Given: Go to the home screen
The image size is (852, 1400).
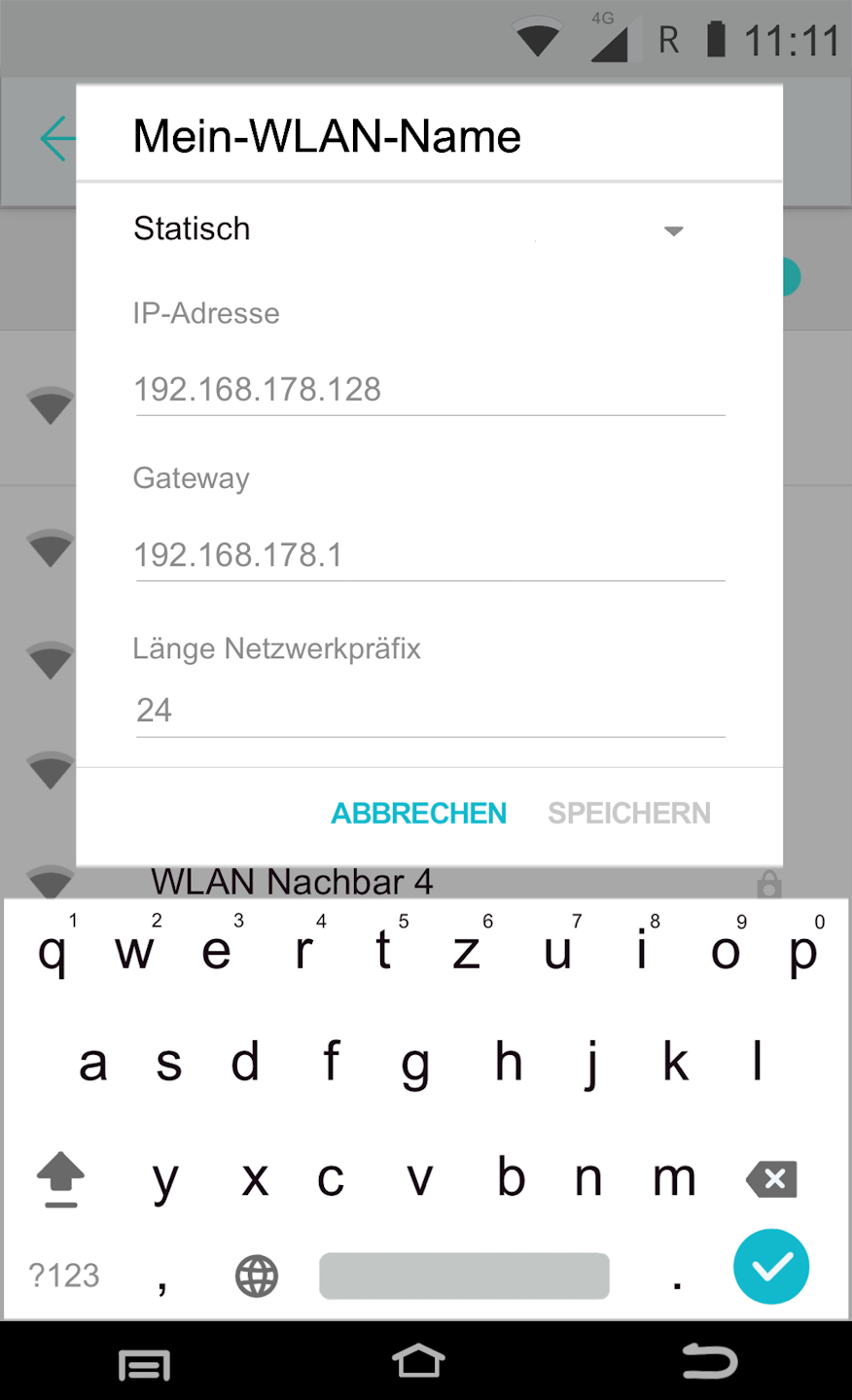Looking at the screenshot, I should pos(418,1362).
